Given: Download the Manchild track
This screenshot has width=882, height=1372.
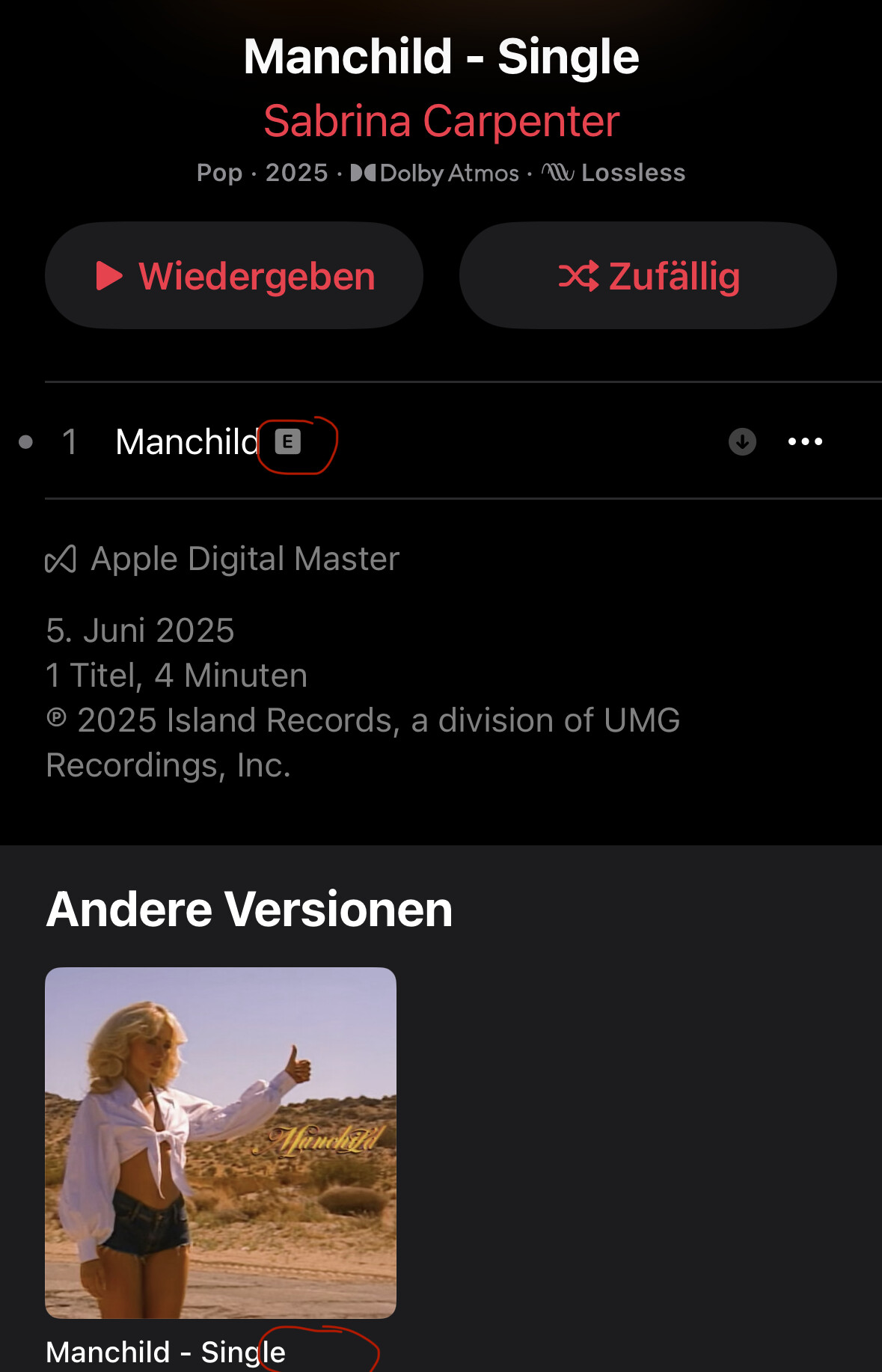Looking at the screenshot, I should [742, 442].
